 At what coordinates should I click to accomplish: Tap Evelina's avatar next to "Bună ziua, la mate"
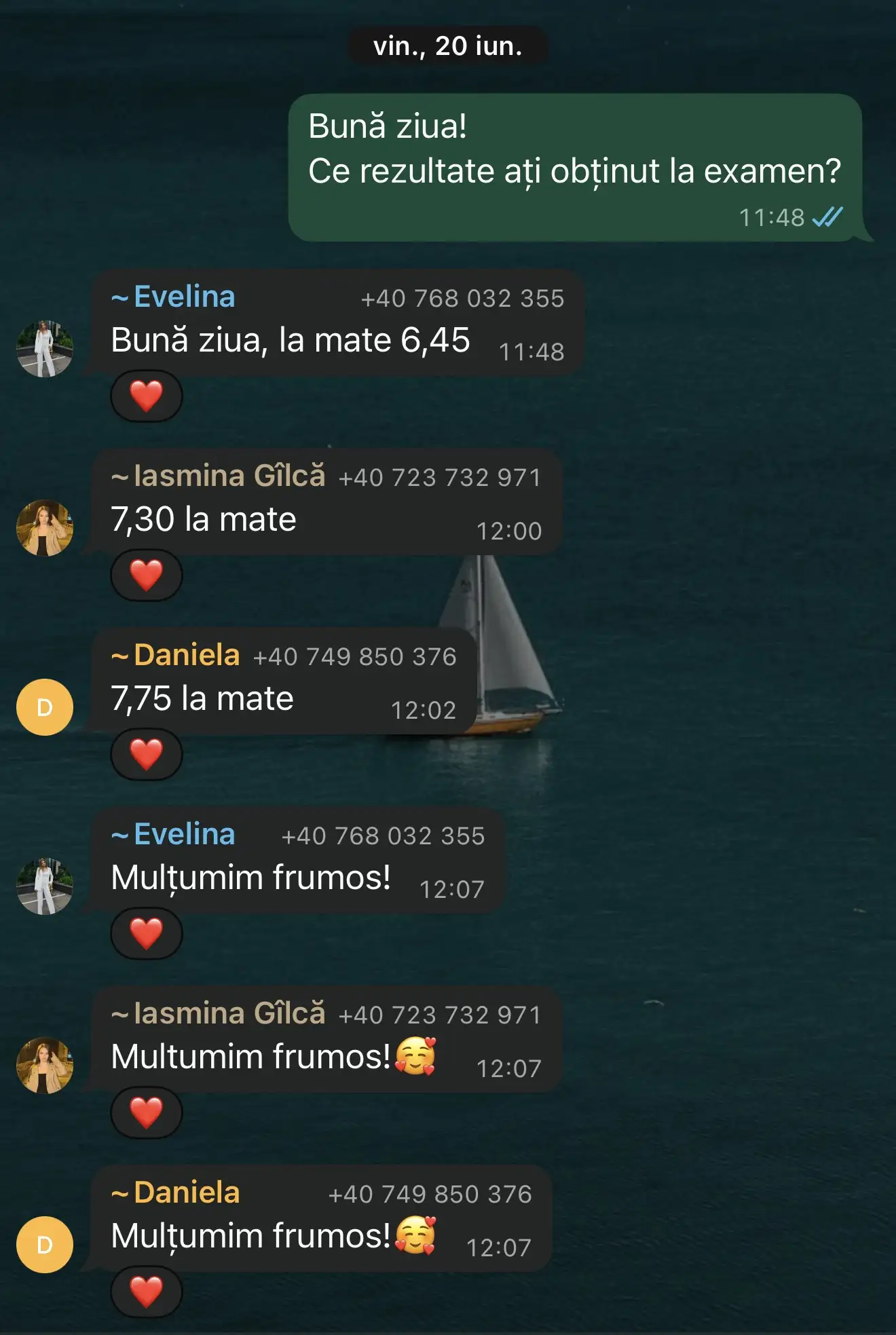pyautogui.click(x=45, y=349)
